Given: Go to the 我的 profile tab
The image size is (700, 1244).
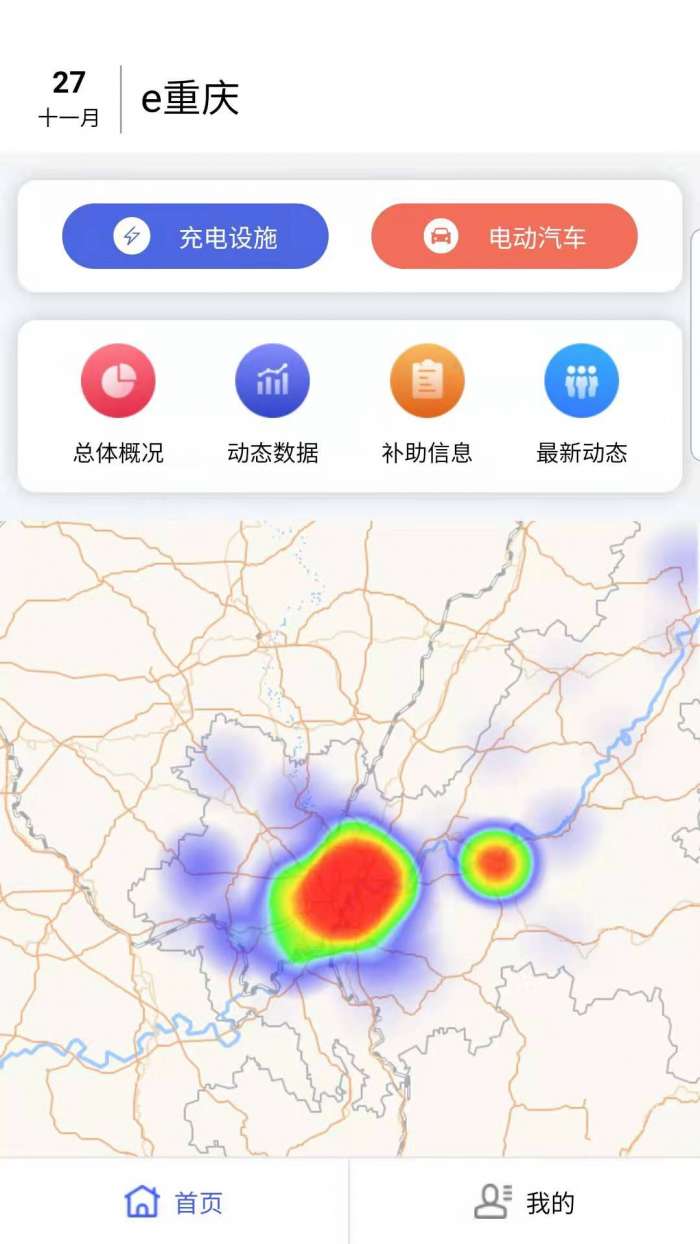Looking at the screenshot, I should click(x=524, y=1202).
